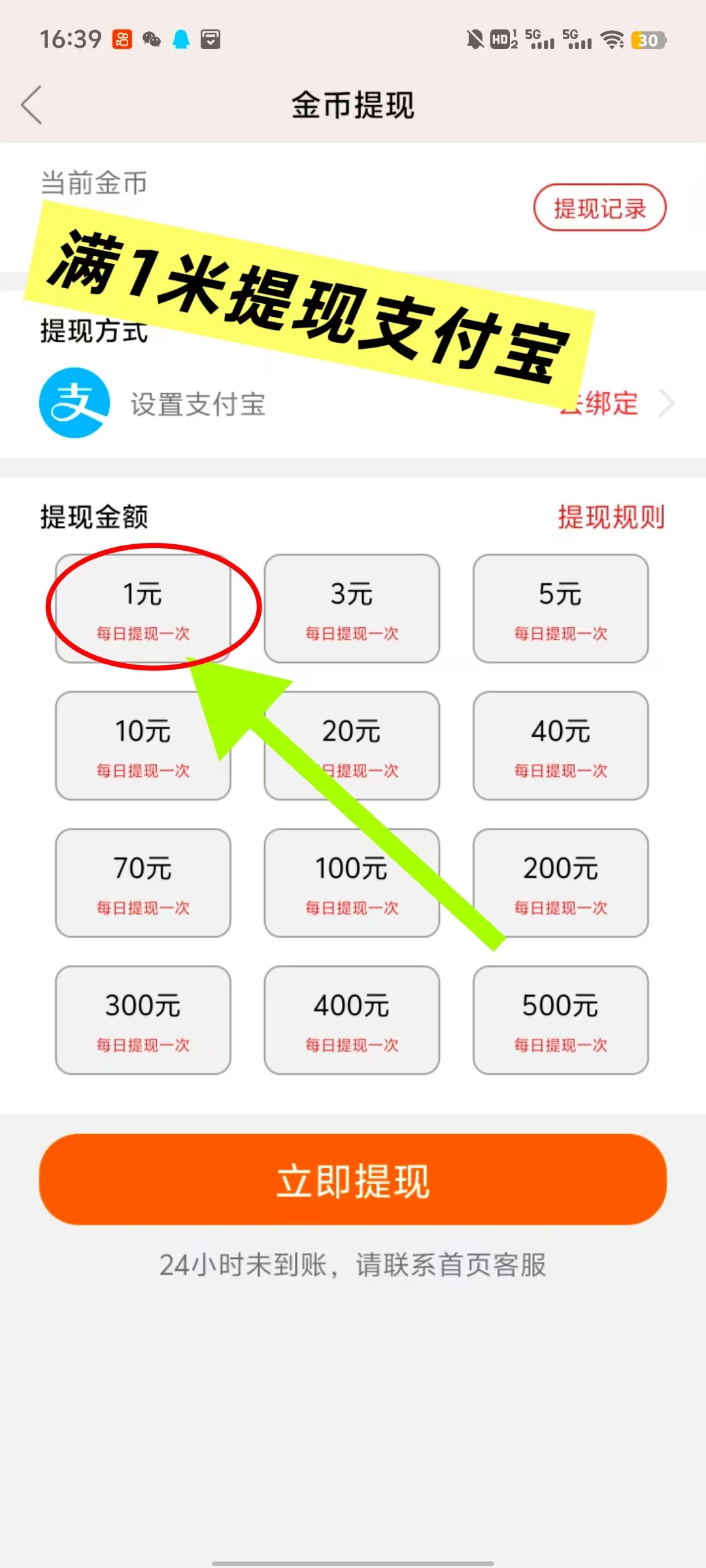Viewport: 706px width, 1568px height.
Task: Tap 立即提现 to withdraw now
Action: tap(353, 1180)
